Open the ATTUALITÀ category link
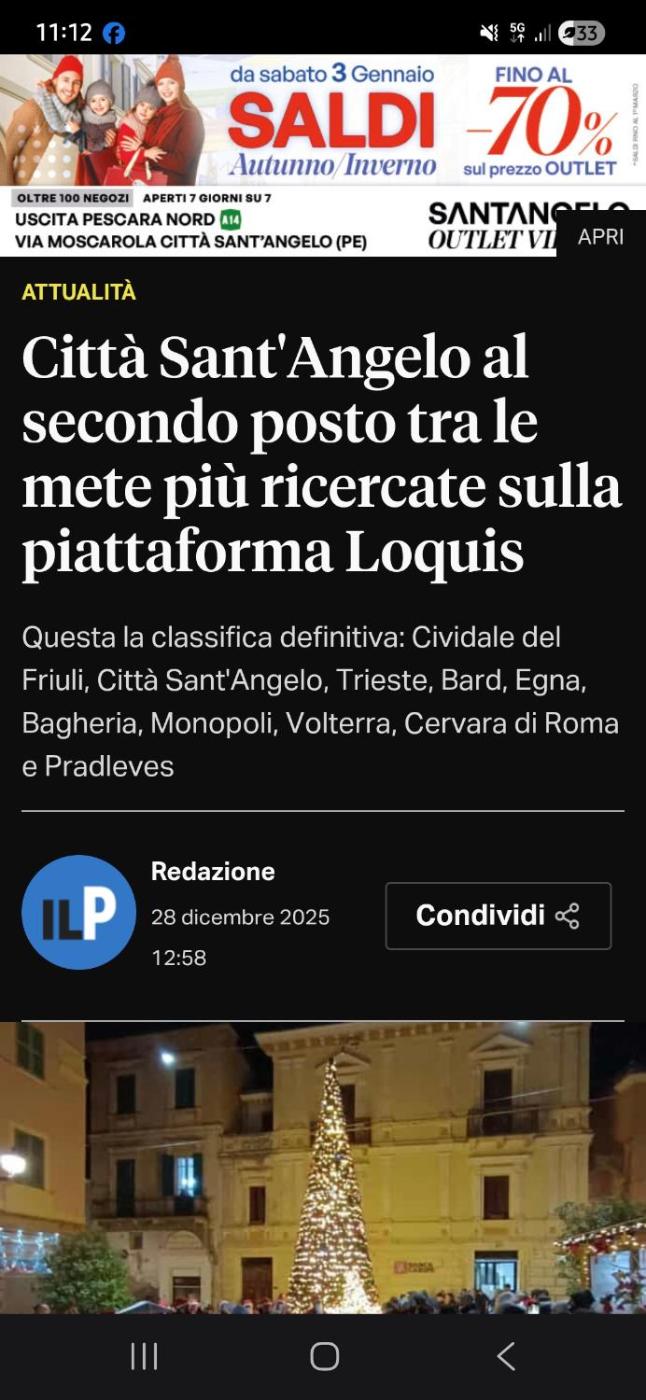646x1400 pixels. coord(79,292)
